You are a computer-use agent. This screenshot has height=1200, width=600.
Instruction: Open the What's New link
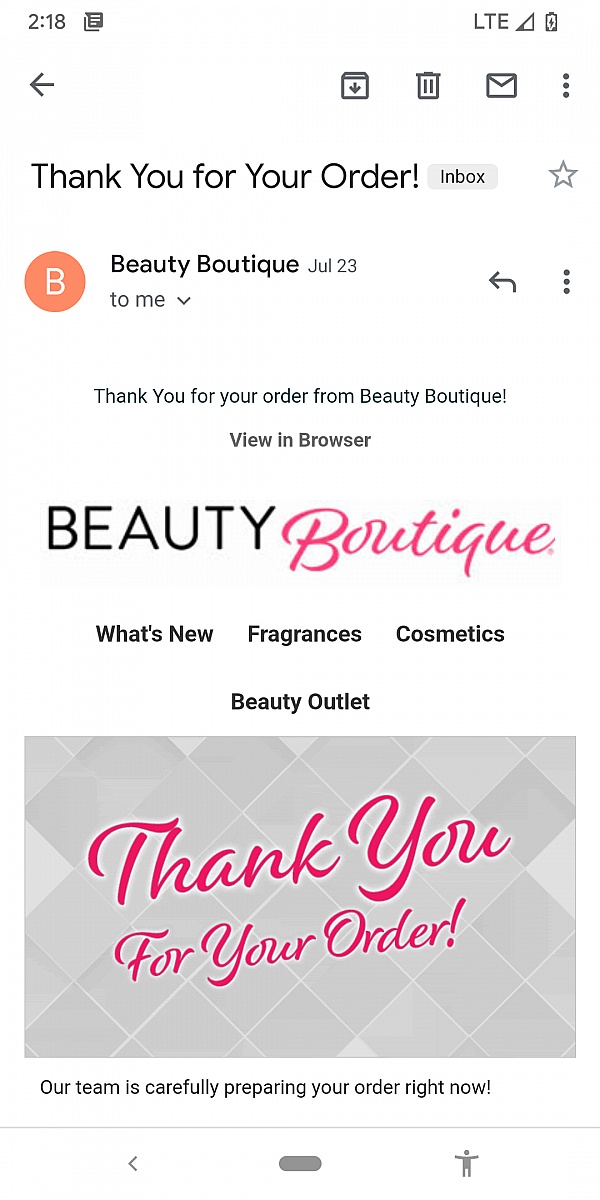(154, 634)
